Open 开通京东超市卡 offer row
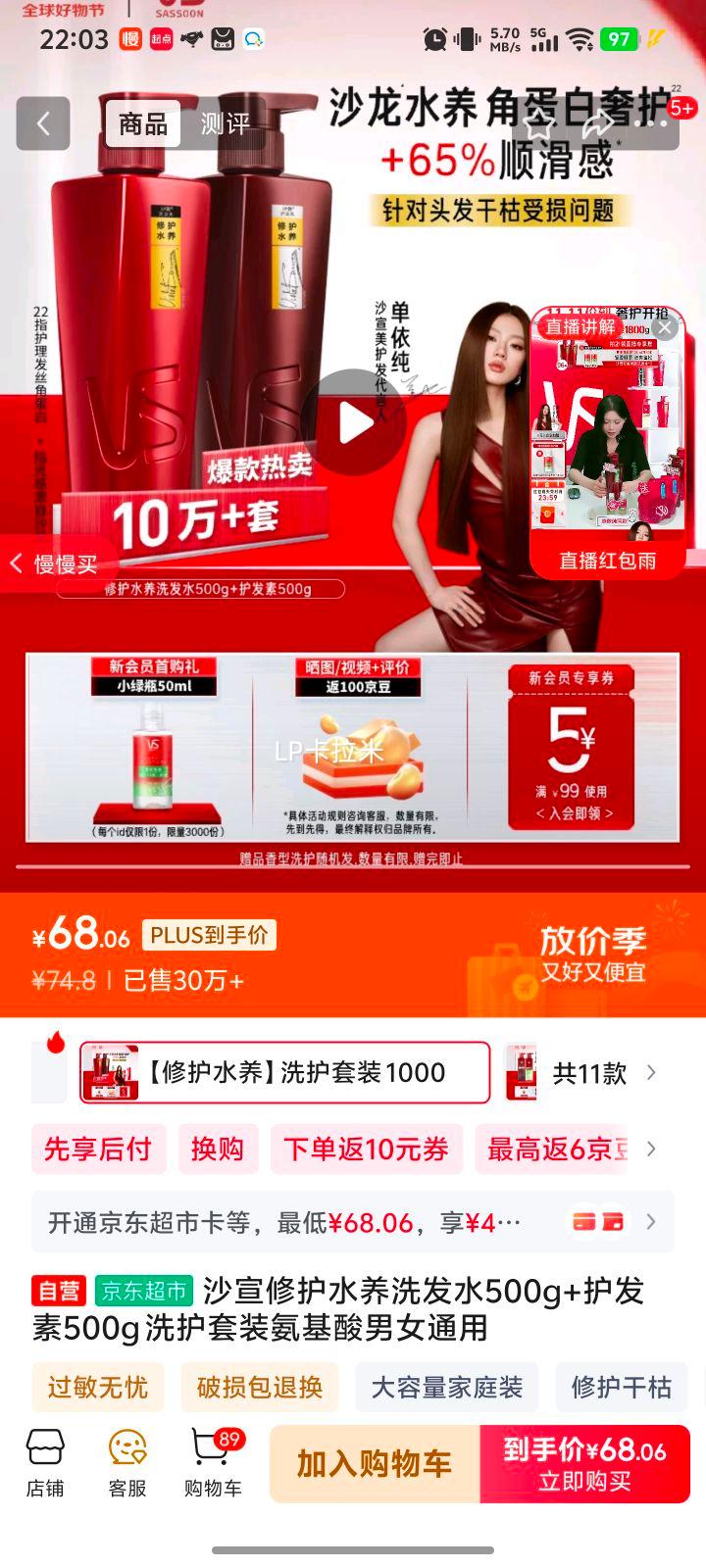Viewport: 706px width, 1568px height. pos(353,1222)
